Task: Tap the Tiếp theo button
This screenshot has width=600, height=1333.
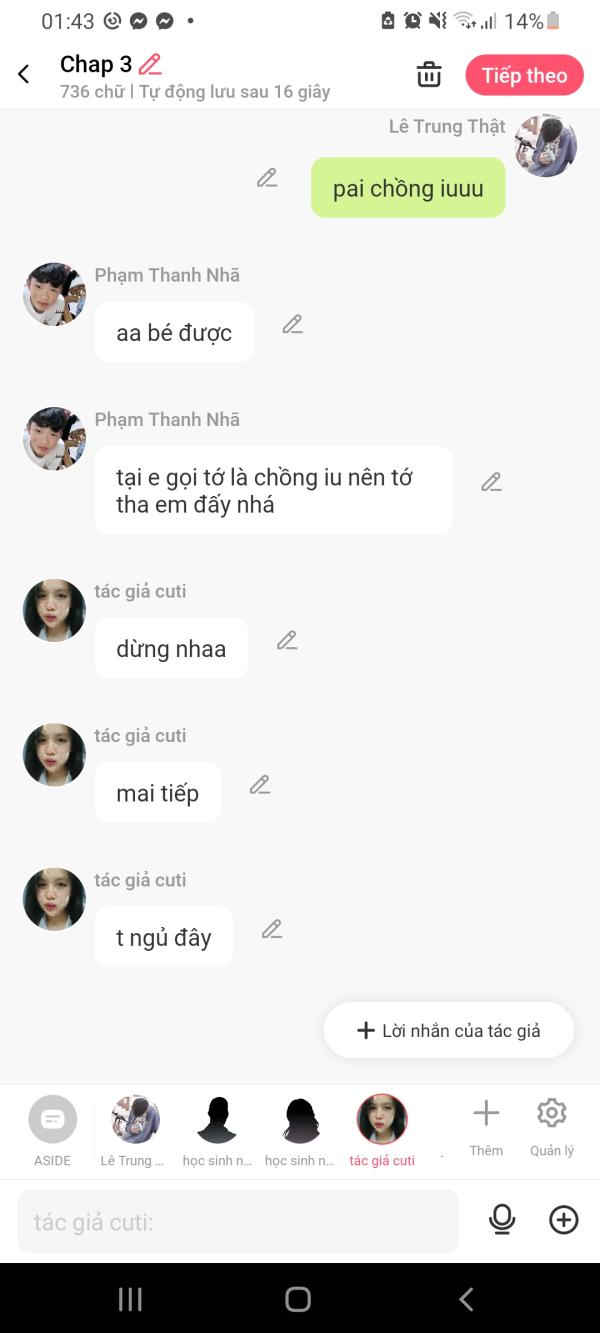Action: (x=524, y=75)
